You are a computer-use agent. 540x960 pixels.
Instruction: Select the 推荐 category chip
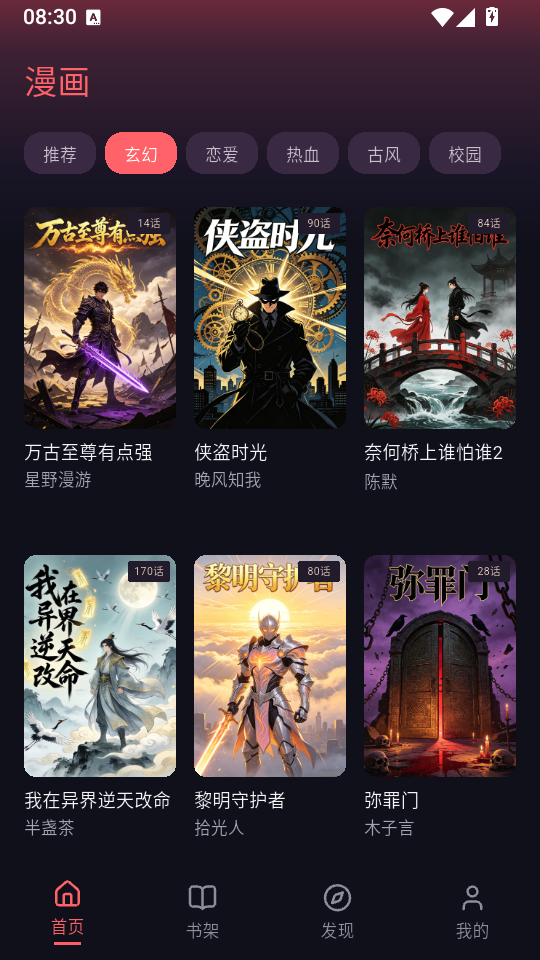[60, 153]
